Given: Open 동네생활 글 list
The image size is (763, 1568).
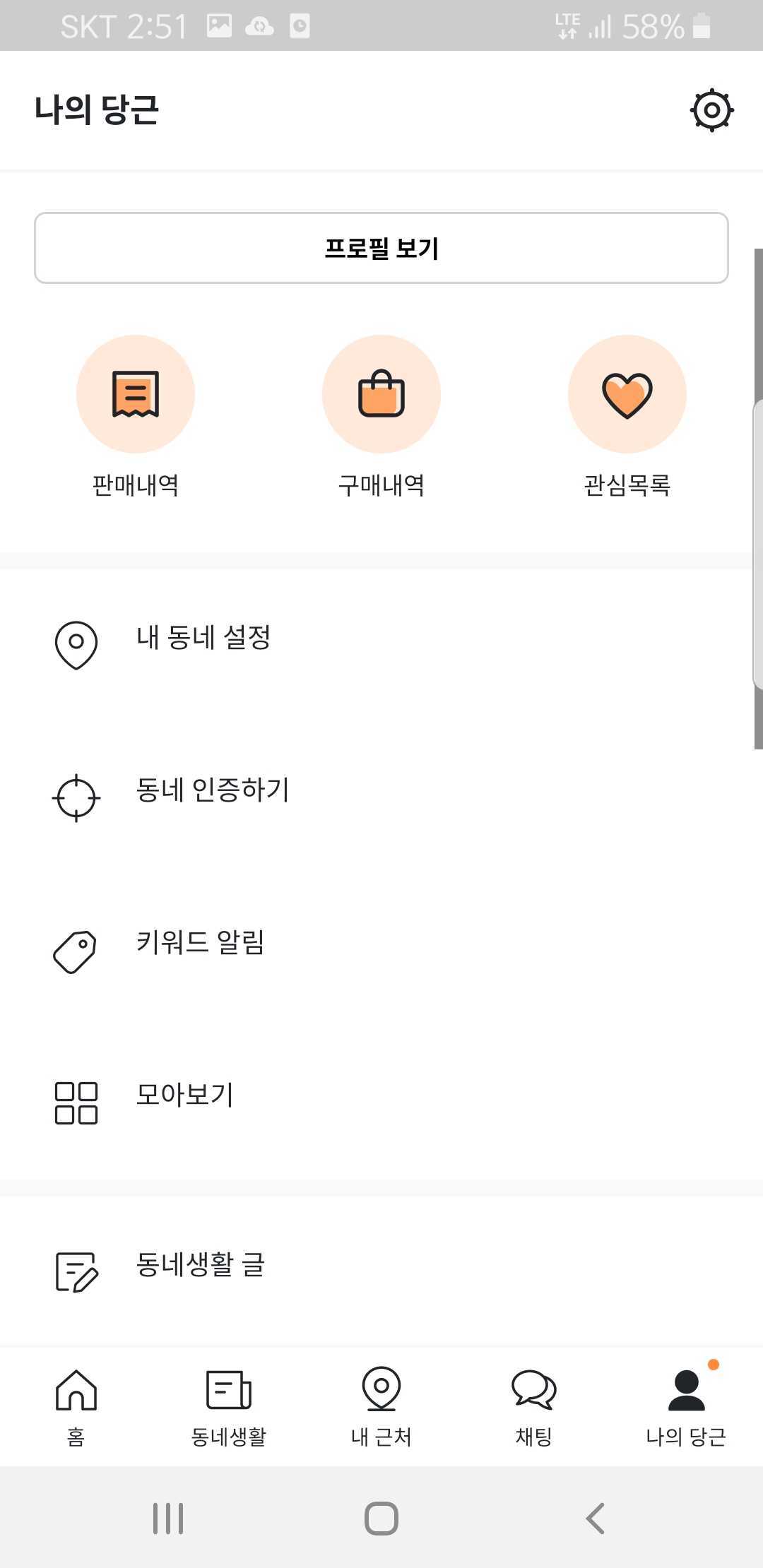Looking at the screenshot, I should pos(381,1271).
